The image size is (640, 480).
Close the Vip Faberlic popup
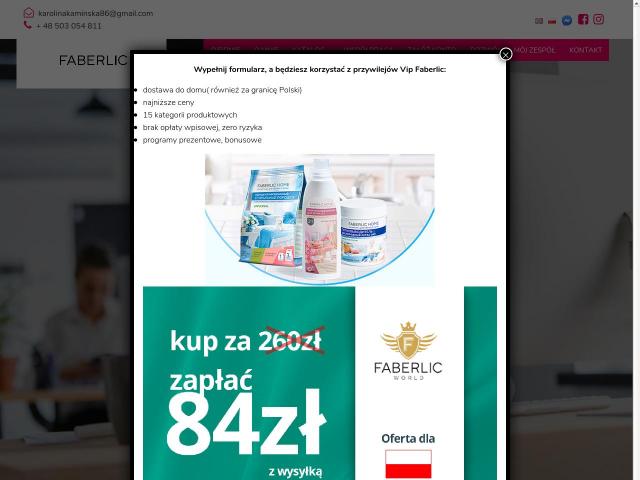(x=506, y=54)
